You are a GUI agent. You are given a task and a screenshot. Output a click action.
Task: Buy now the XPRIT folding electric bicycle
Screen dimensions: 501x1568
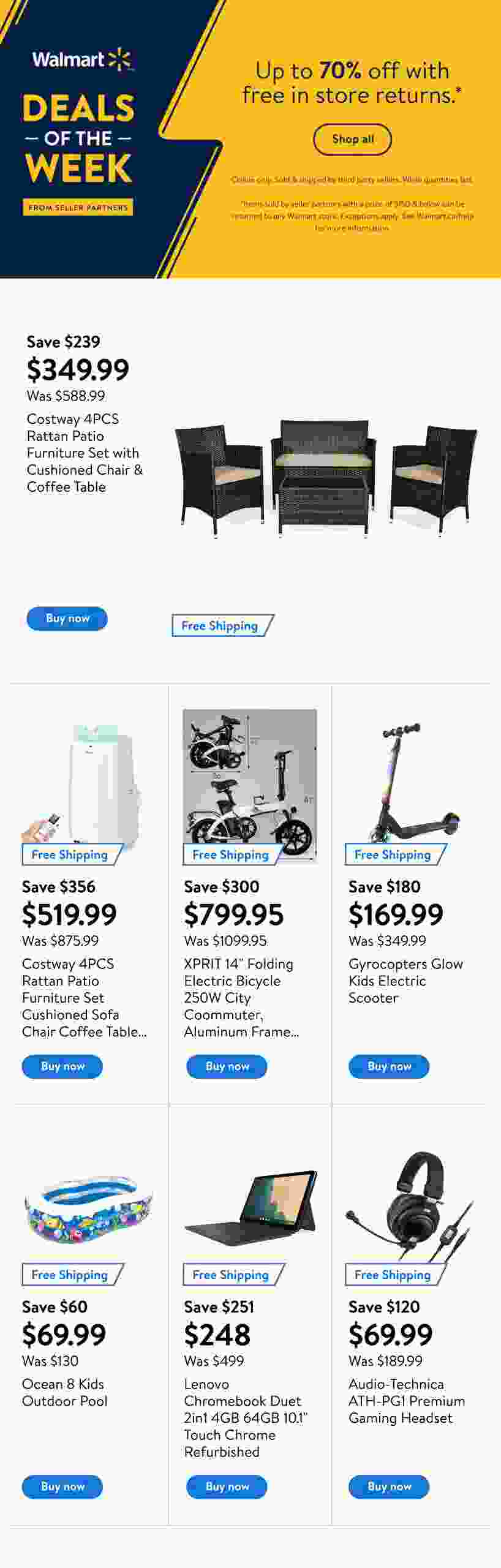point(227,1066)
